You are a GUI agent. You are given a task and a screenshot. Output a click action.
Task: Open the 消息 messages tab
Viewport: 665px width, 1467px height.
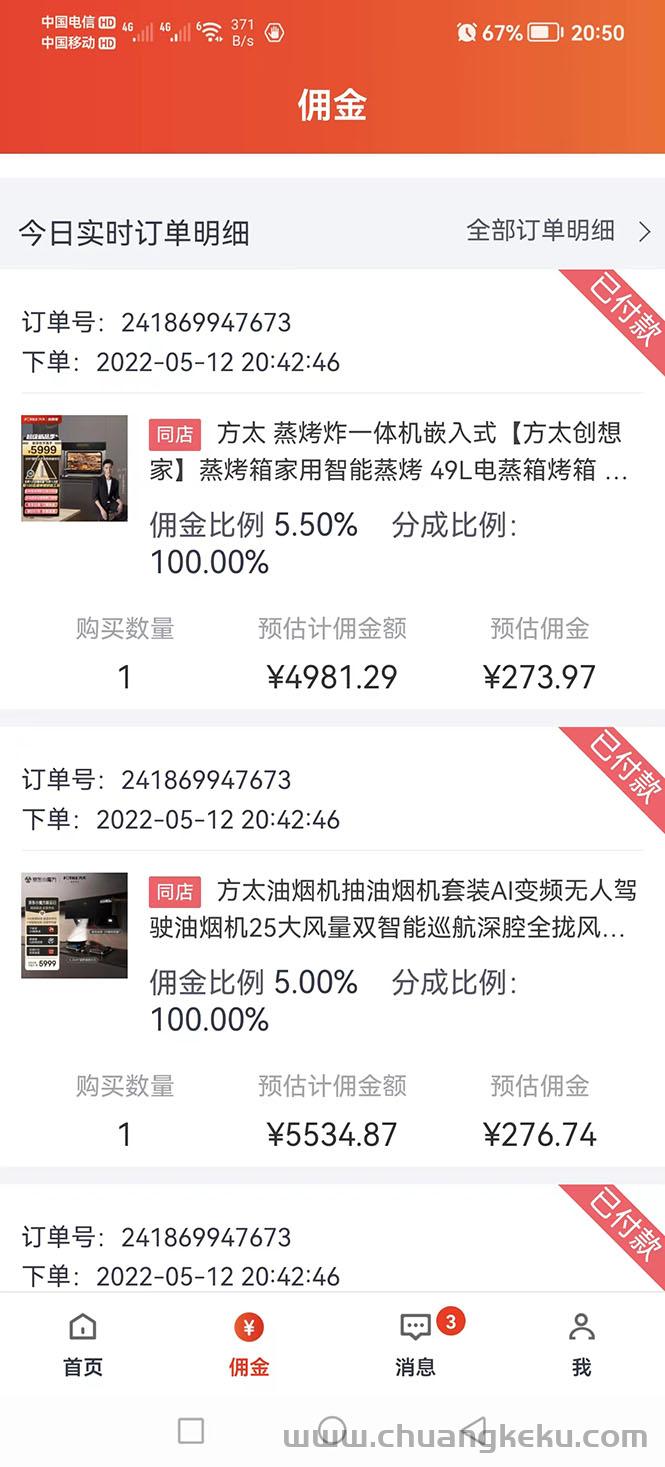pos(416,1345)
